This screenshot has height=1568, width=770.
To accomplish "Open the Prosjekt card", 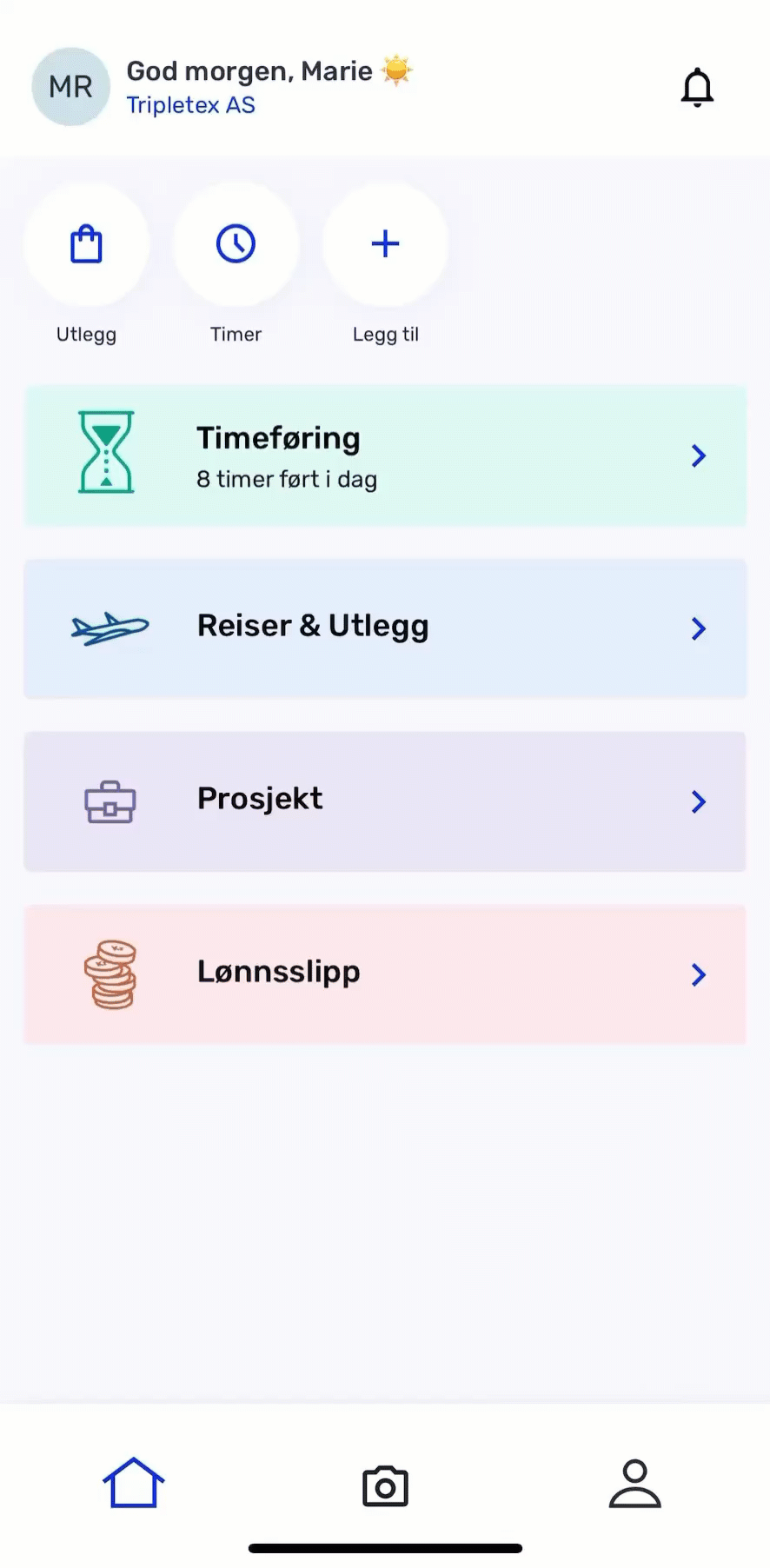I will [385, 801].
